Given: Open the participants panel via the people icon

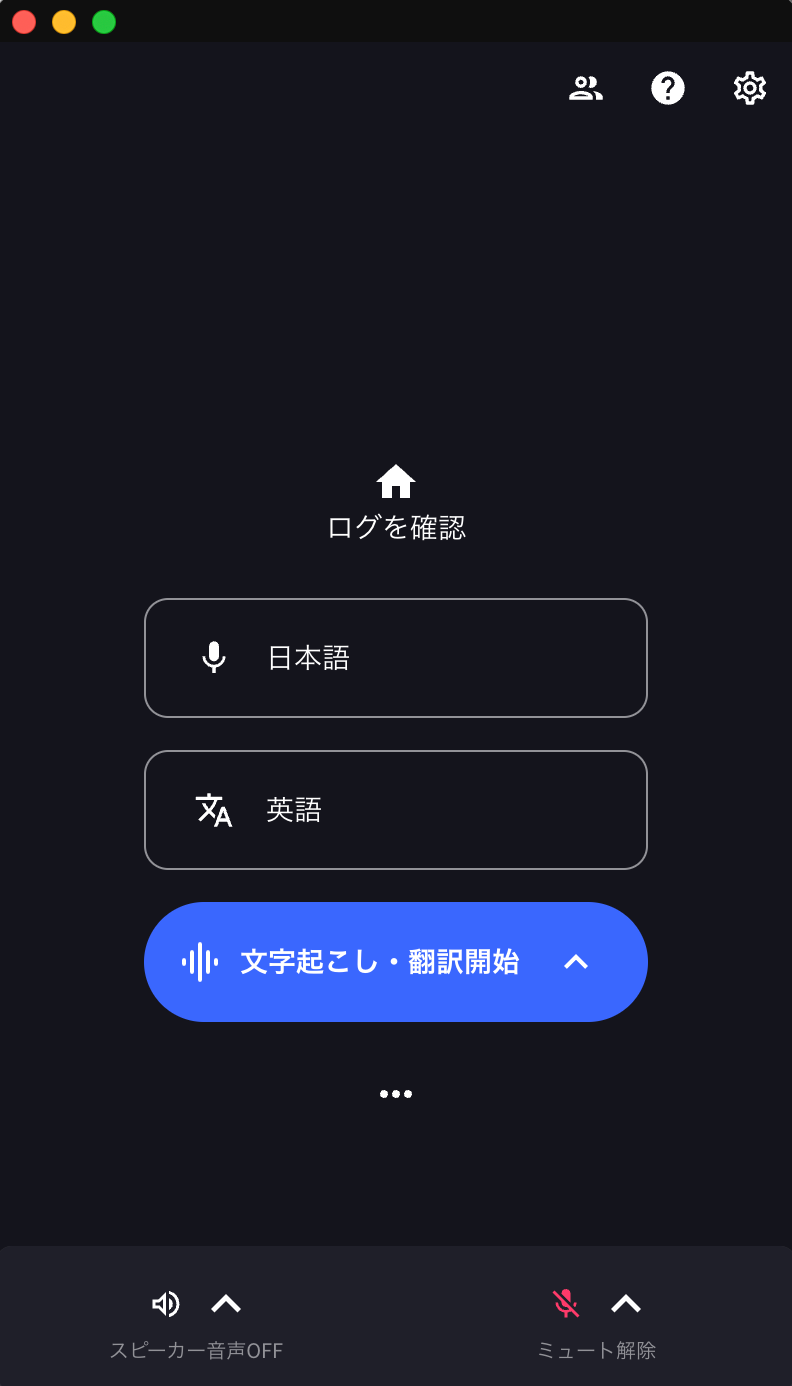Looking at the screenshot, I should point(586,89).
